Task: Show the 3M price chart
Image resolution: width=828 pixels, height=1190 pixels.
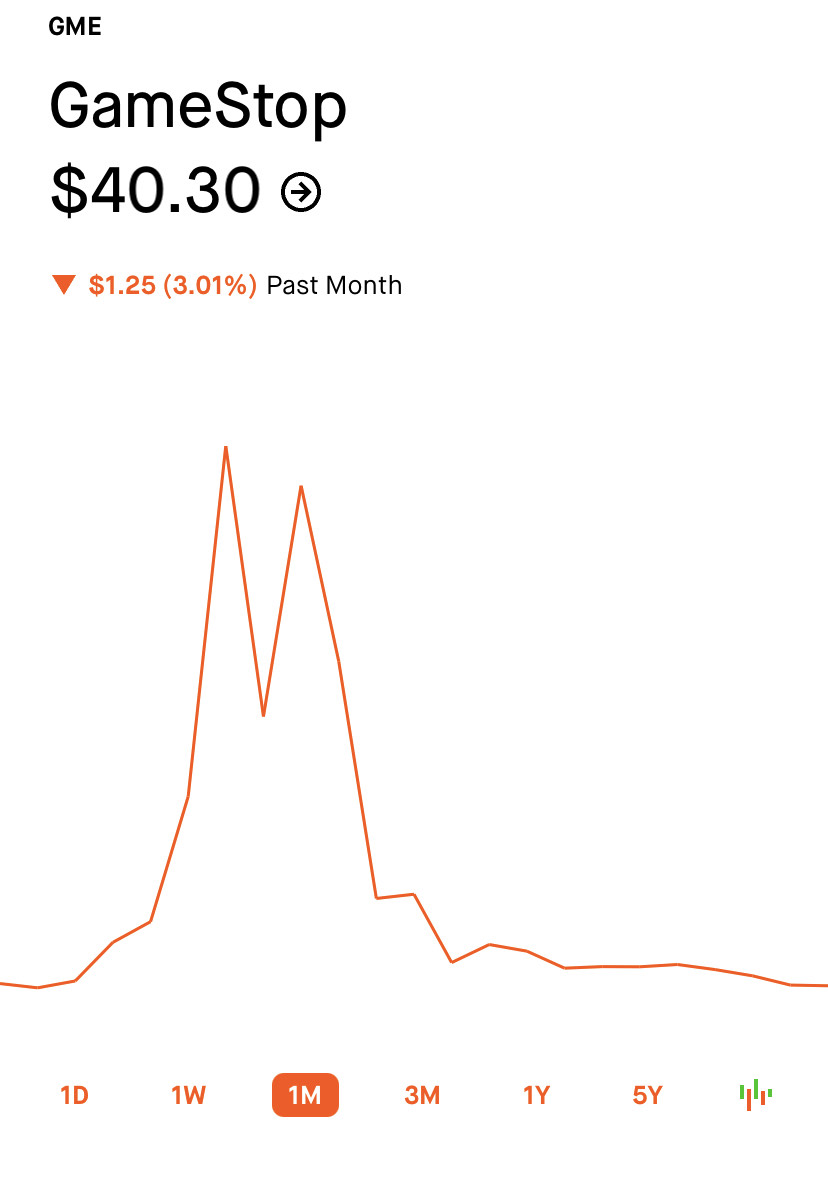Action: pos(422,1095)
